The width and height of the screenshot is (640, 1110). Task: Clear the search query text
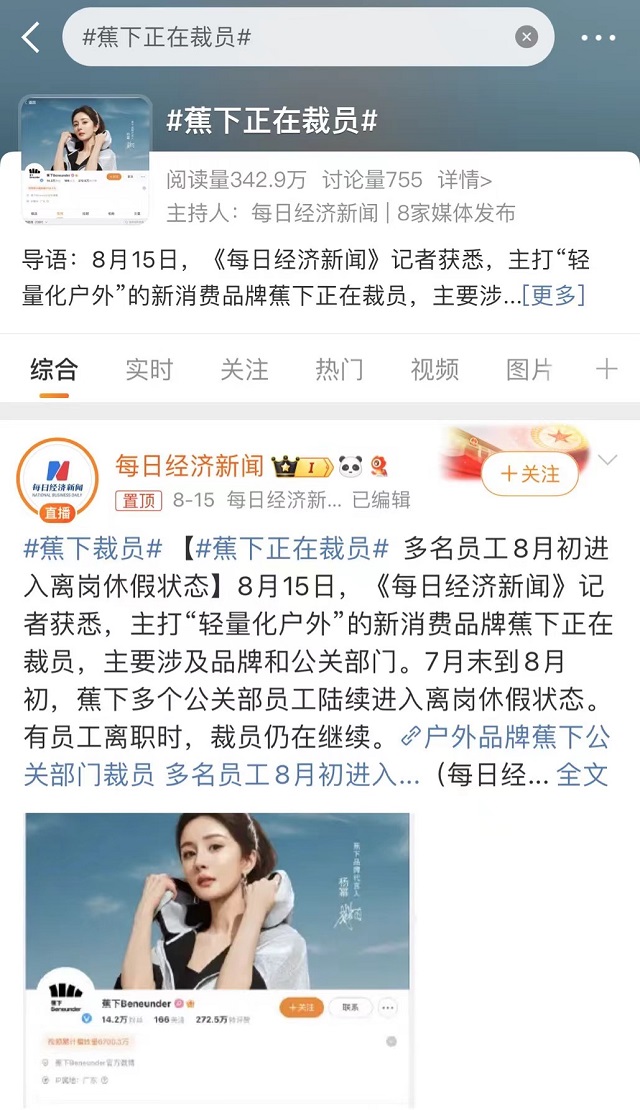pyautogui.click(x=526, y=38)
